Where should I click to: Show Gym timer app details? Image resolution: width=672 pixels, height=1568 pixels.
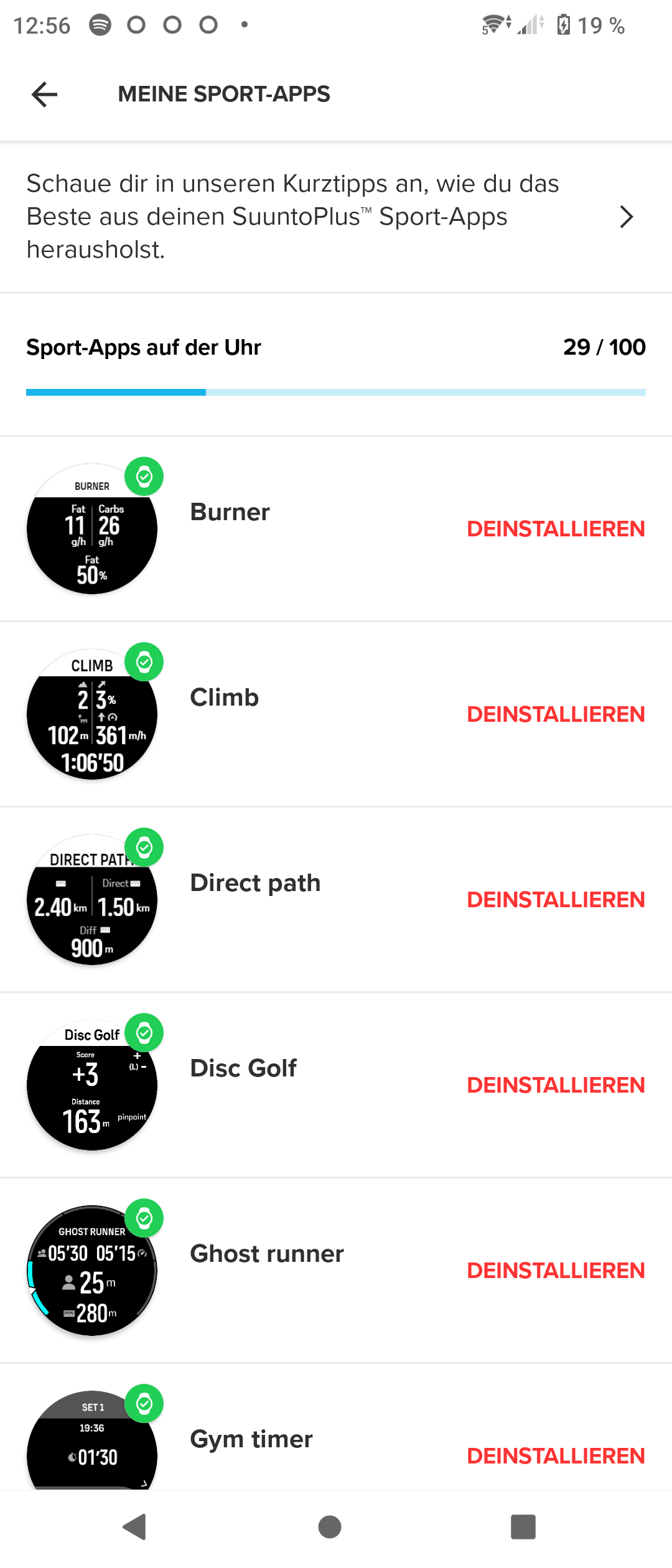(x=251, y=1439)
